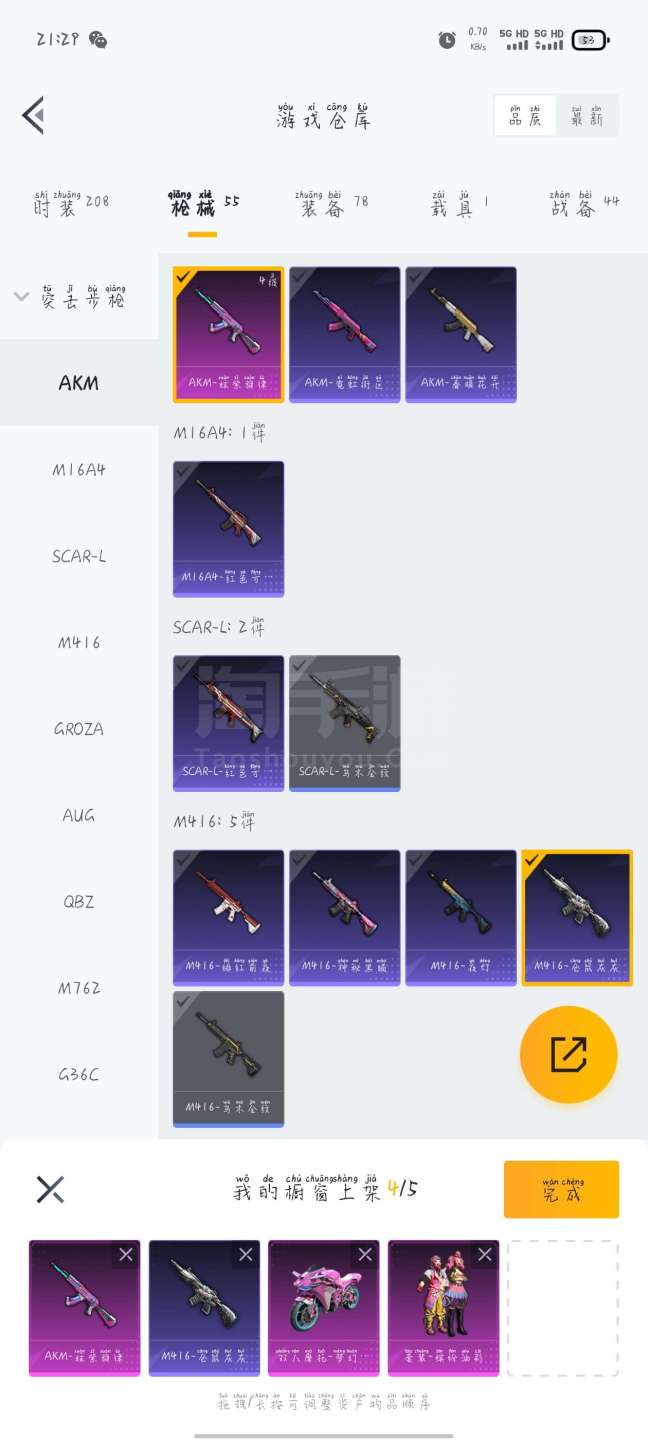This screenshot has width=648, height=1440.
Task: Sort by 最新
Action: [586, 116]
